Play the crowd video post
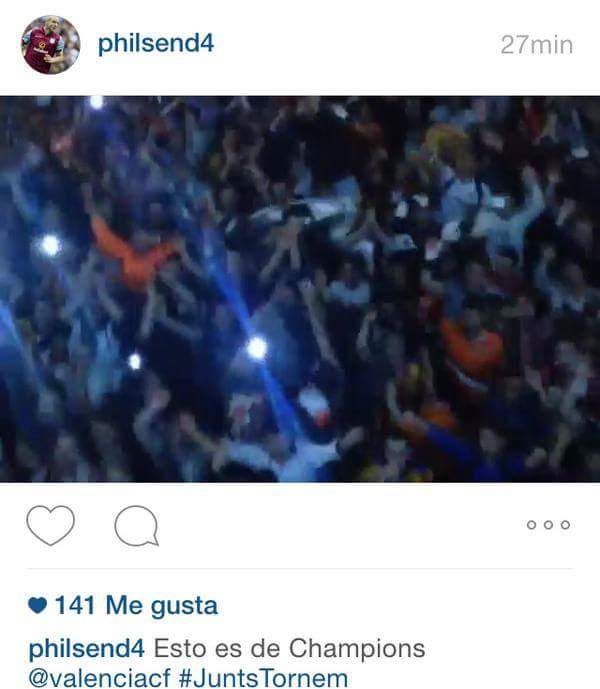 pyautogui.click(x=300, y=288)
